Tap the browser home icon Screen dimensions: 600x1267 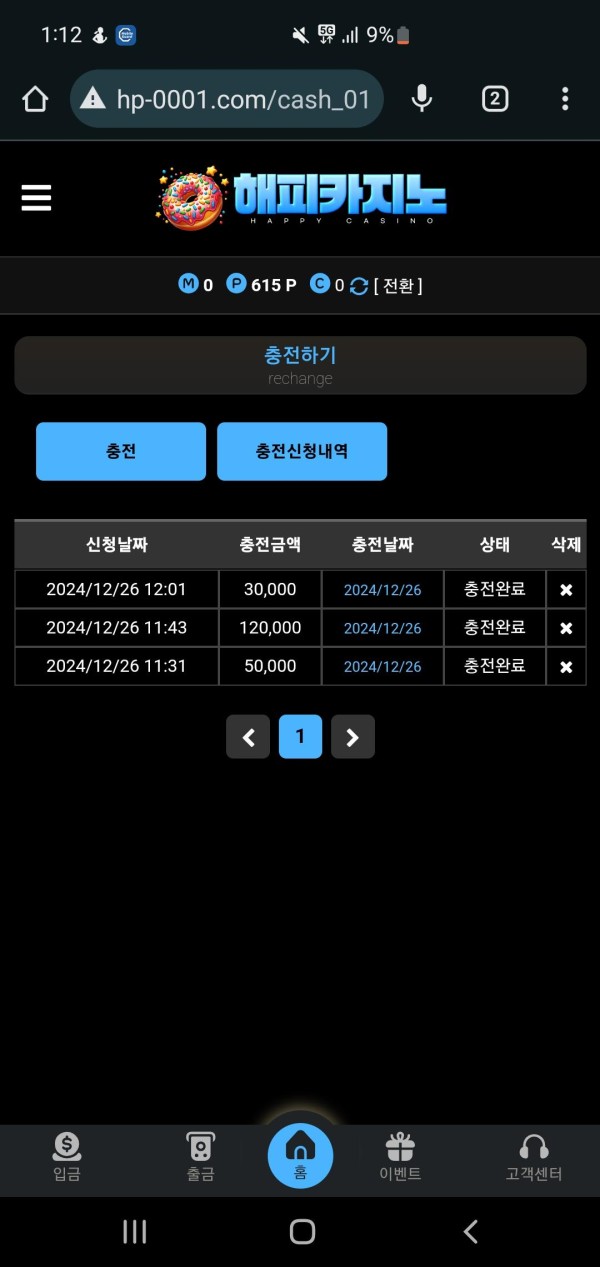pyautogui.click(x=35, y=99)
